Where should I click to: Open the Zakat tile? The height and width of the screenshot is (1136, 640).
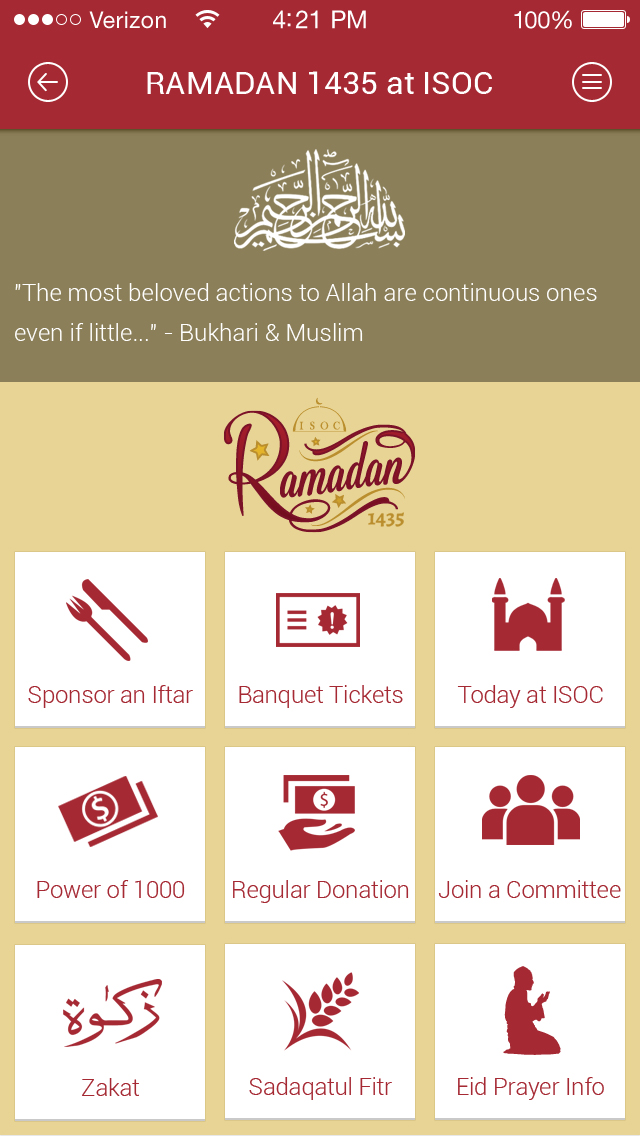pos(110,1030)
